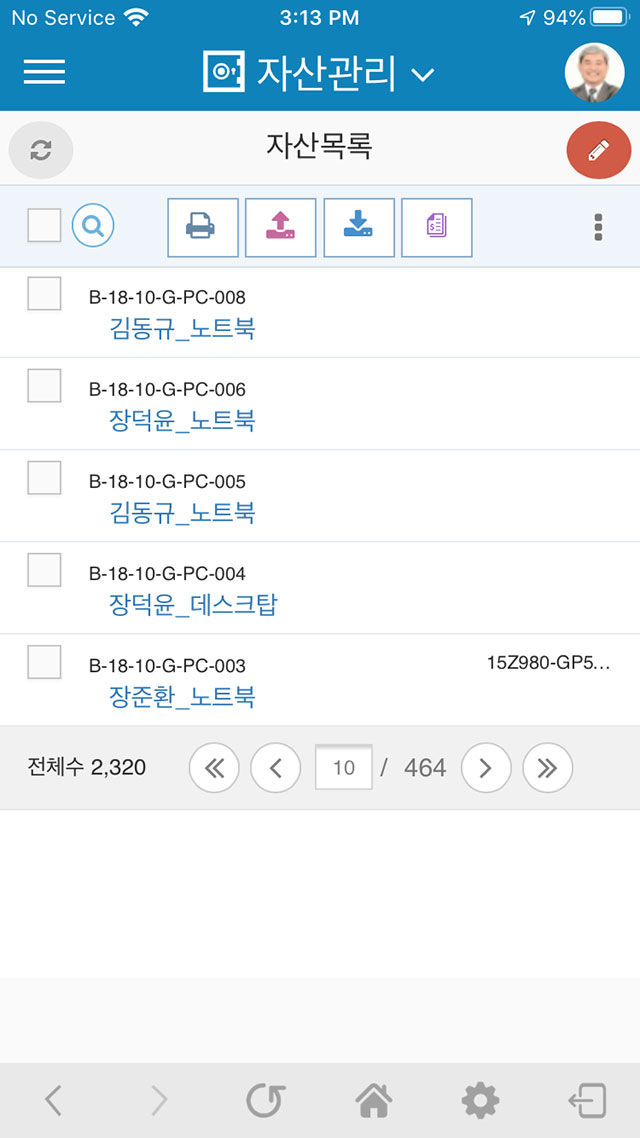Go to the first page

(x=214, y=768)
